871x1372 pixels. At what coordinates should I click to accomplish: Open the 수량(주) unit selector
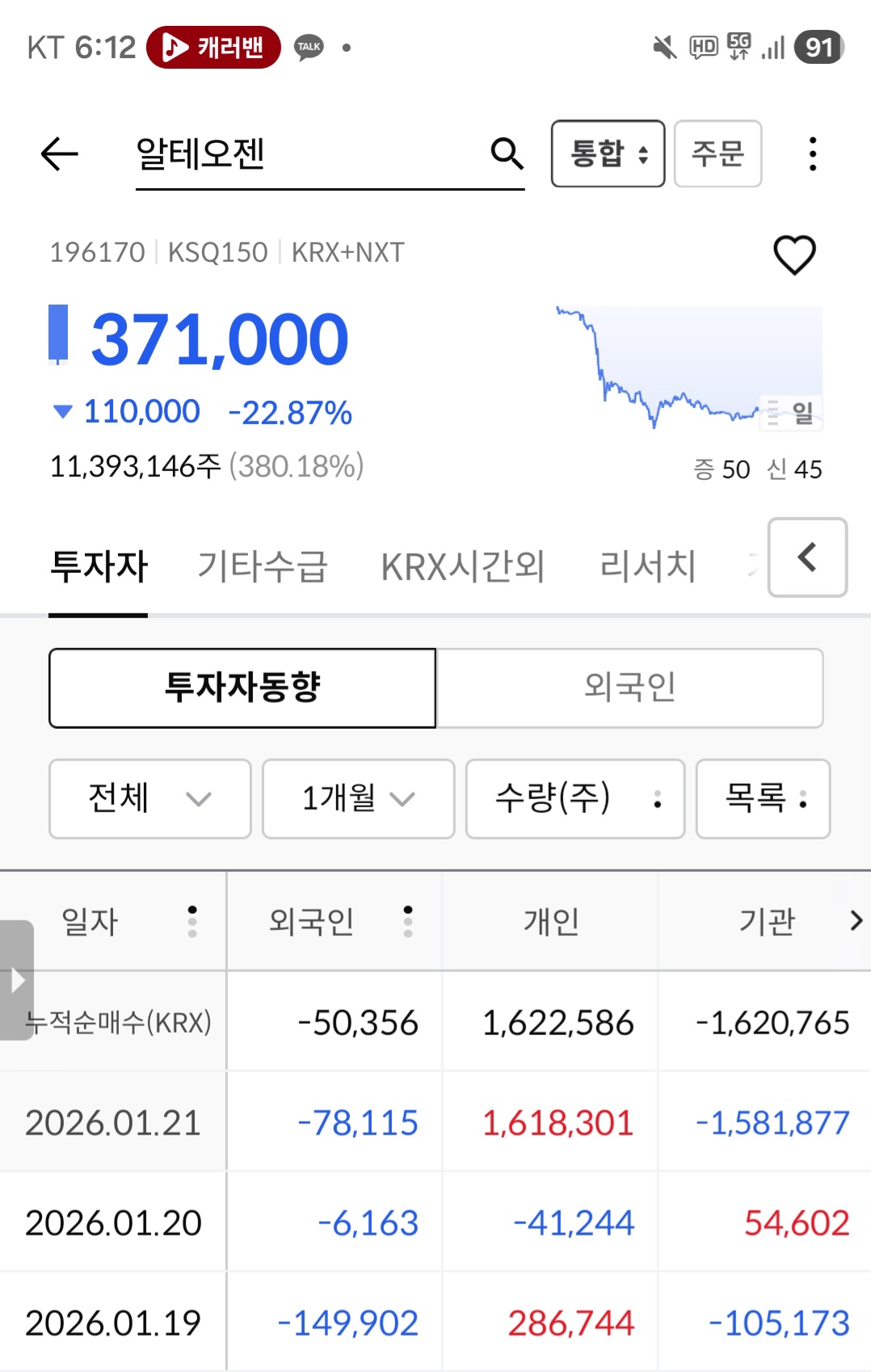pyautogui.click(x=575, y=798)
